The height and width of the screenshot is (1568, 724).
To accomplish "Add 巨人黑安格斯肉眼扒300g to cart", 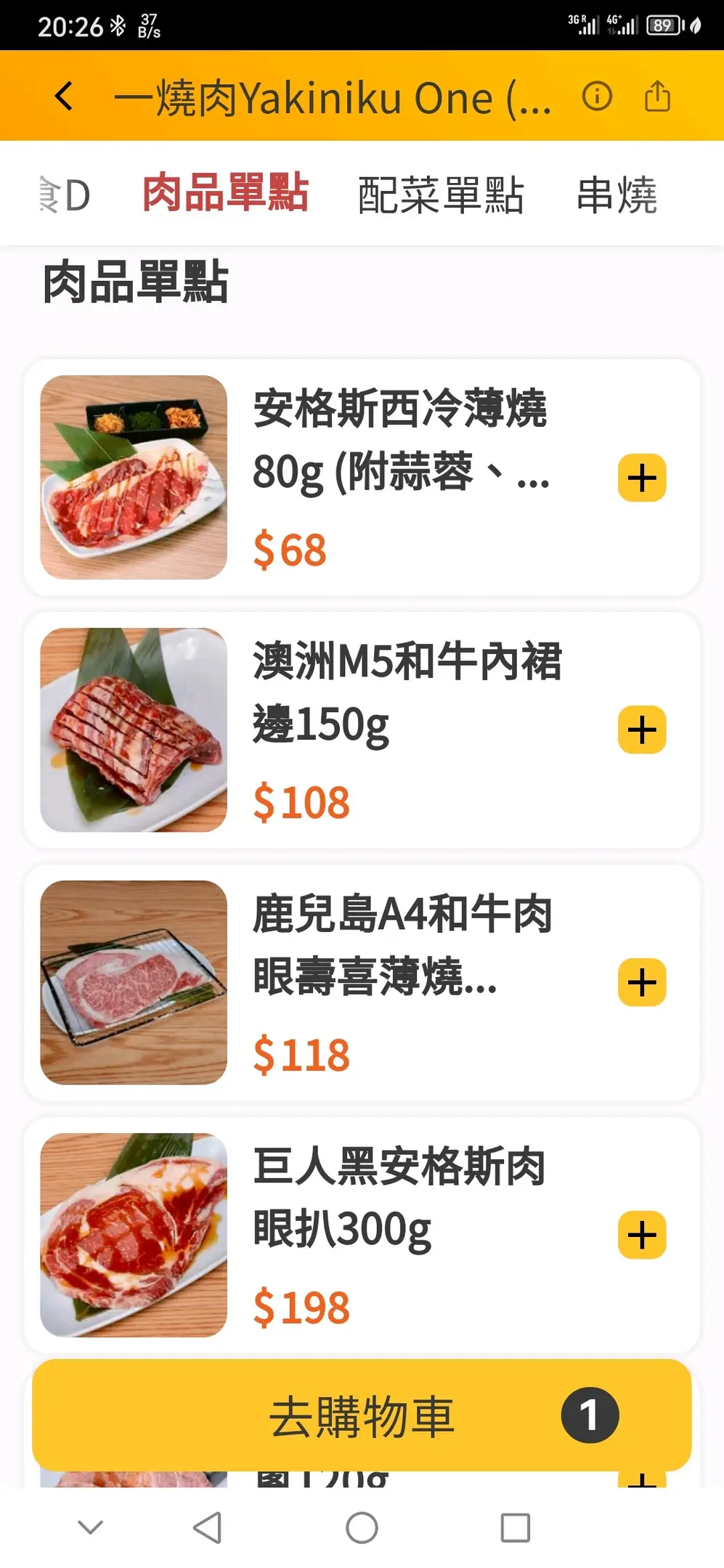I will (x=642, y=1235).
